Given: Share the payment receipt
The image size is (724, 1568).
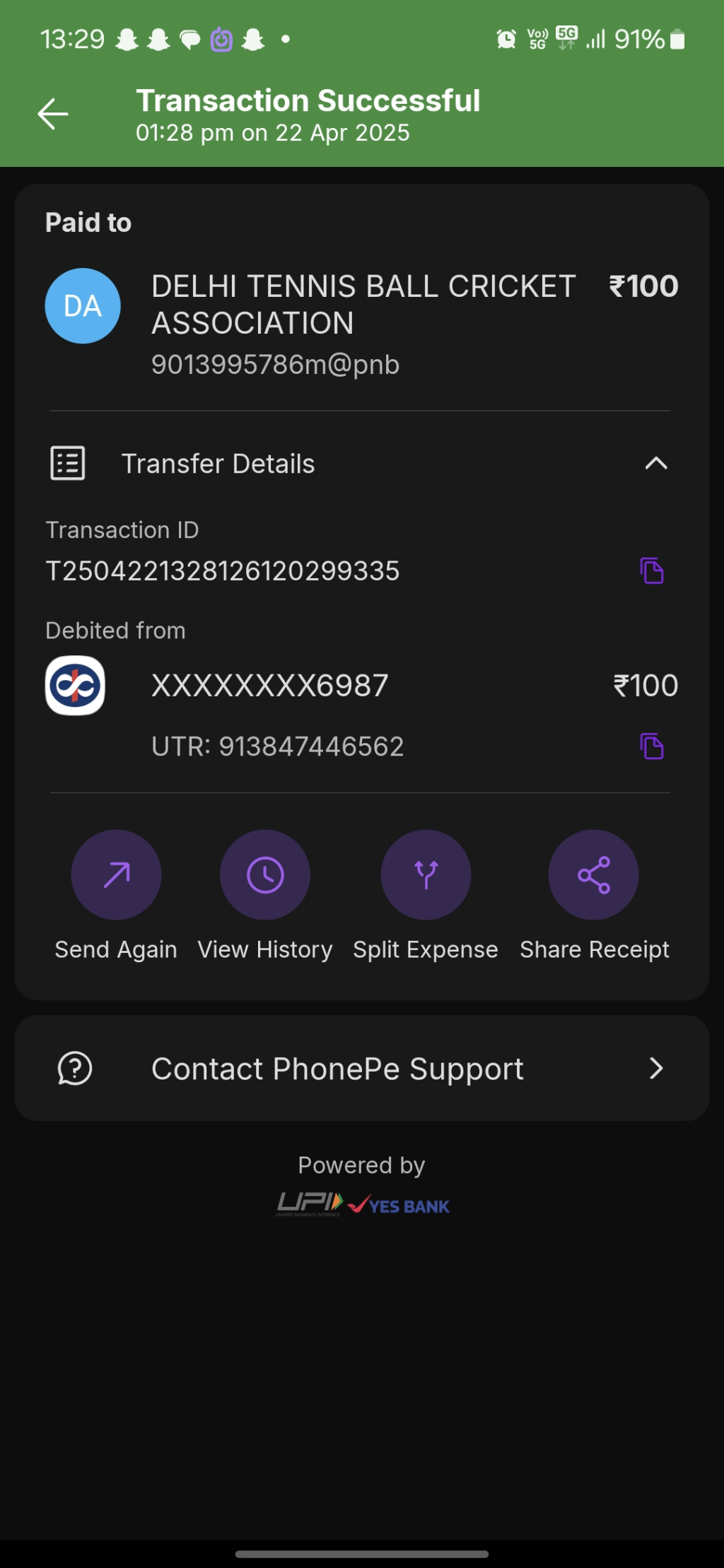Looking at the screenshot, I should [593, 874].
